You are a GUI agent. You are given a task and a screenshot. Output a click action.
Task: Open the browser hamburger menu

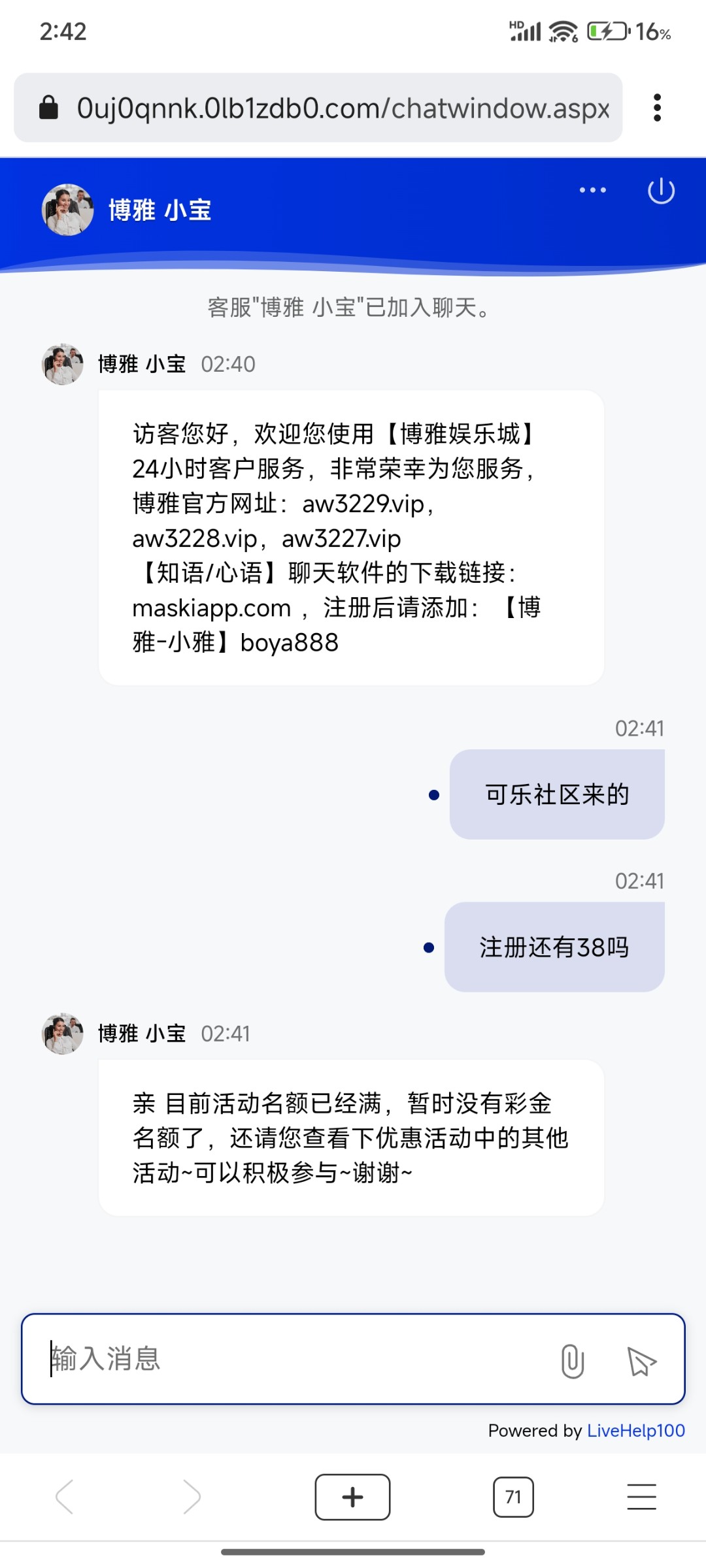pos(641,1497)
